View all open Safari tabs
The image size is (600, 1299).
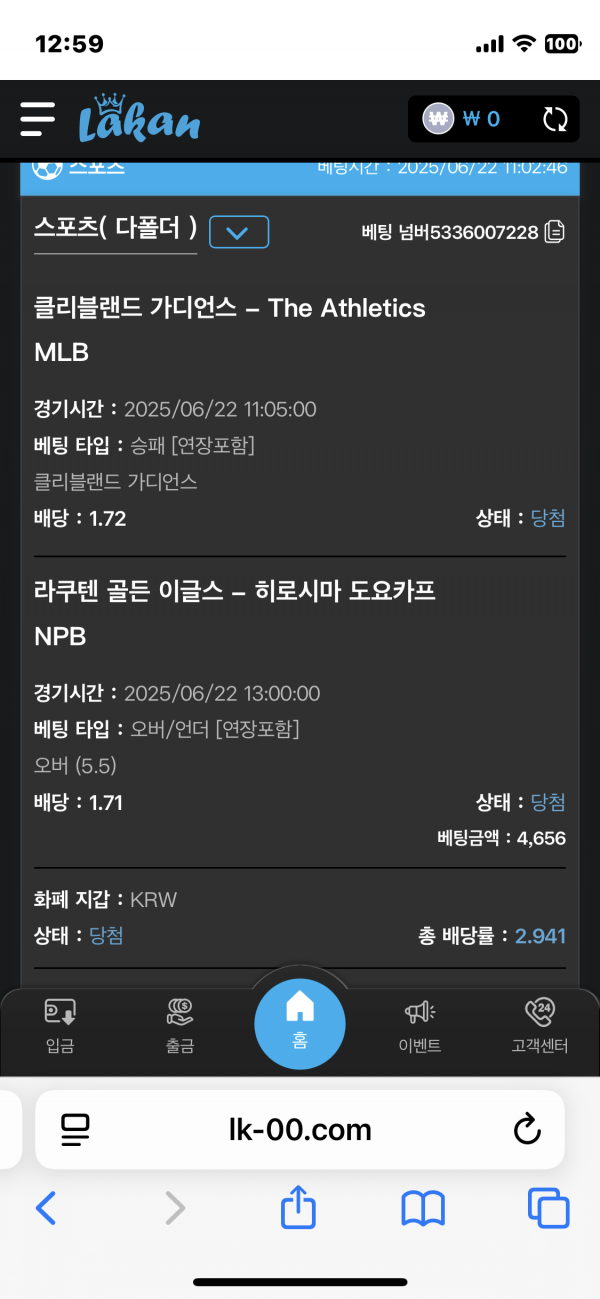pos(548,1209)
